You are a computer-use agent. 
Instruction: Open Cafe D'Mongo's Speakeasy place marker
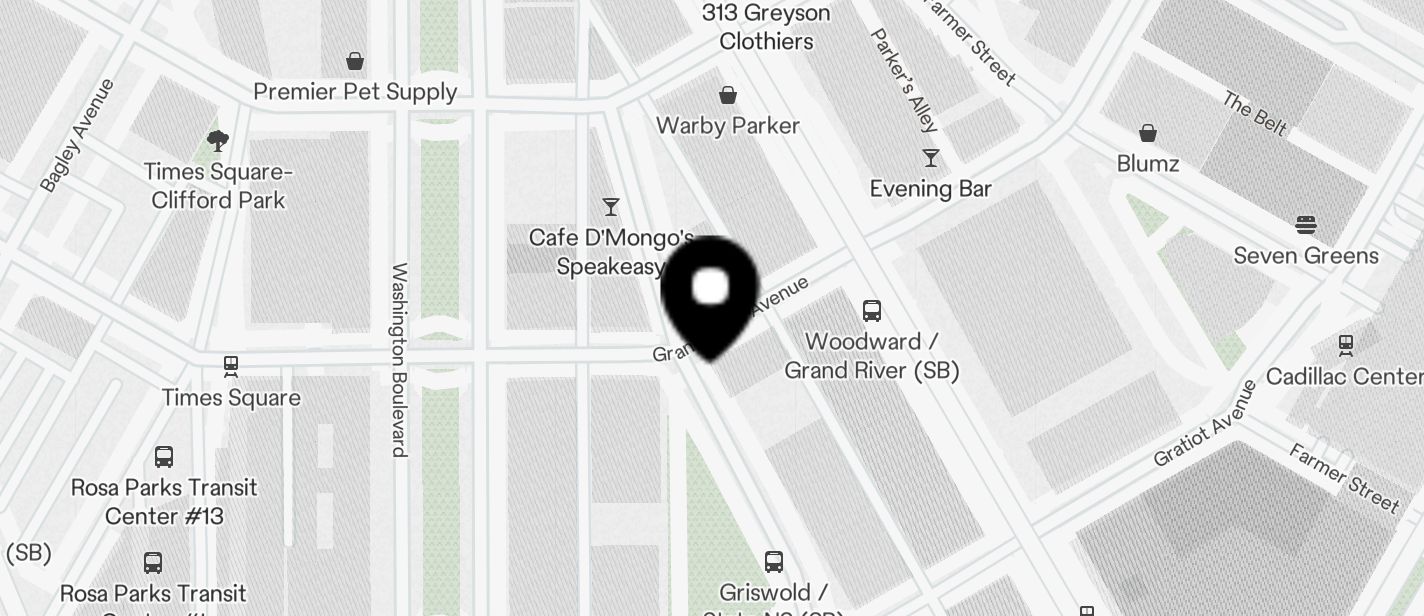pyautogui.click(x=610, y=207)
